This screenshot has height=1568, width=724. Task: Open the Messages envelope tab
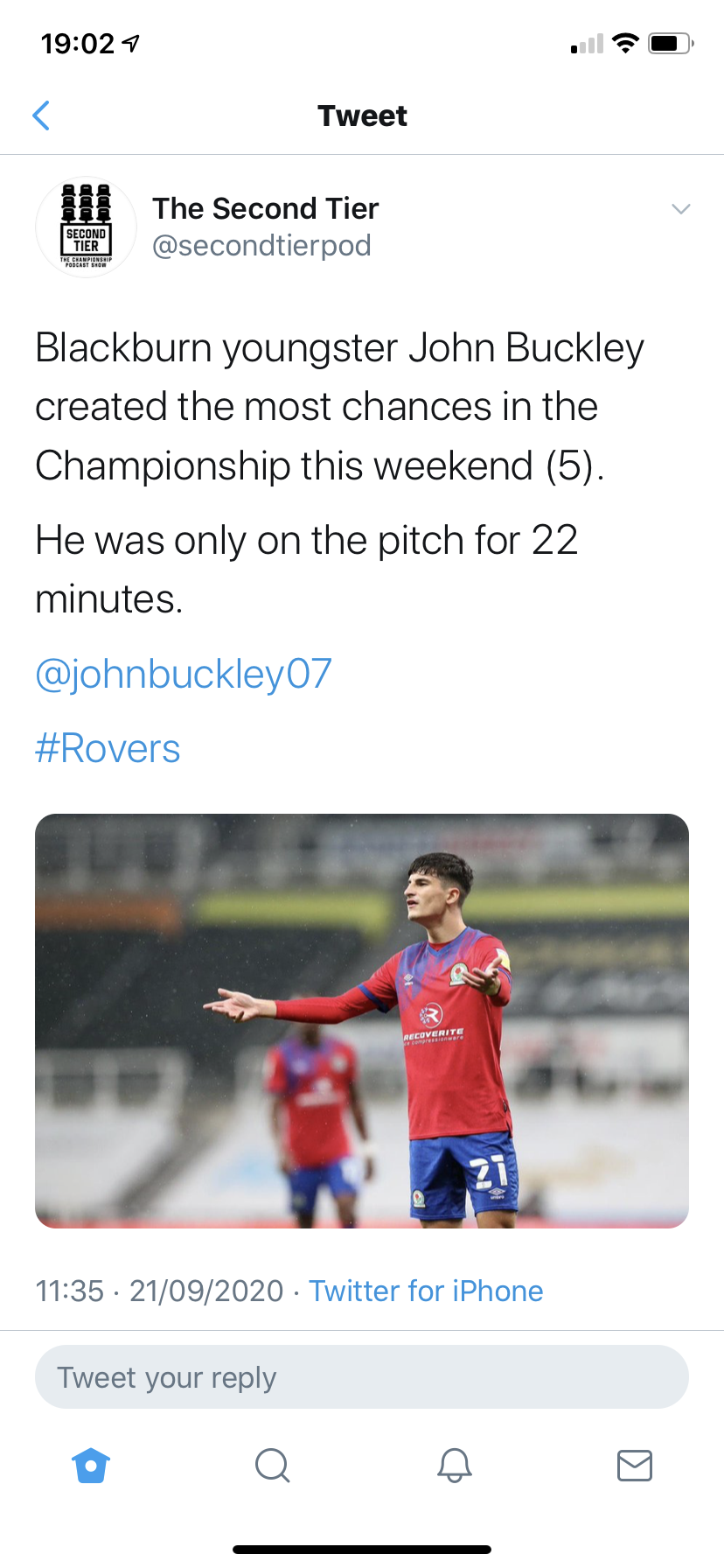point(635,1465)
